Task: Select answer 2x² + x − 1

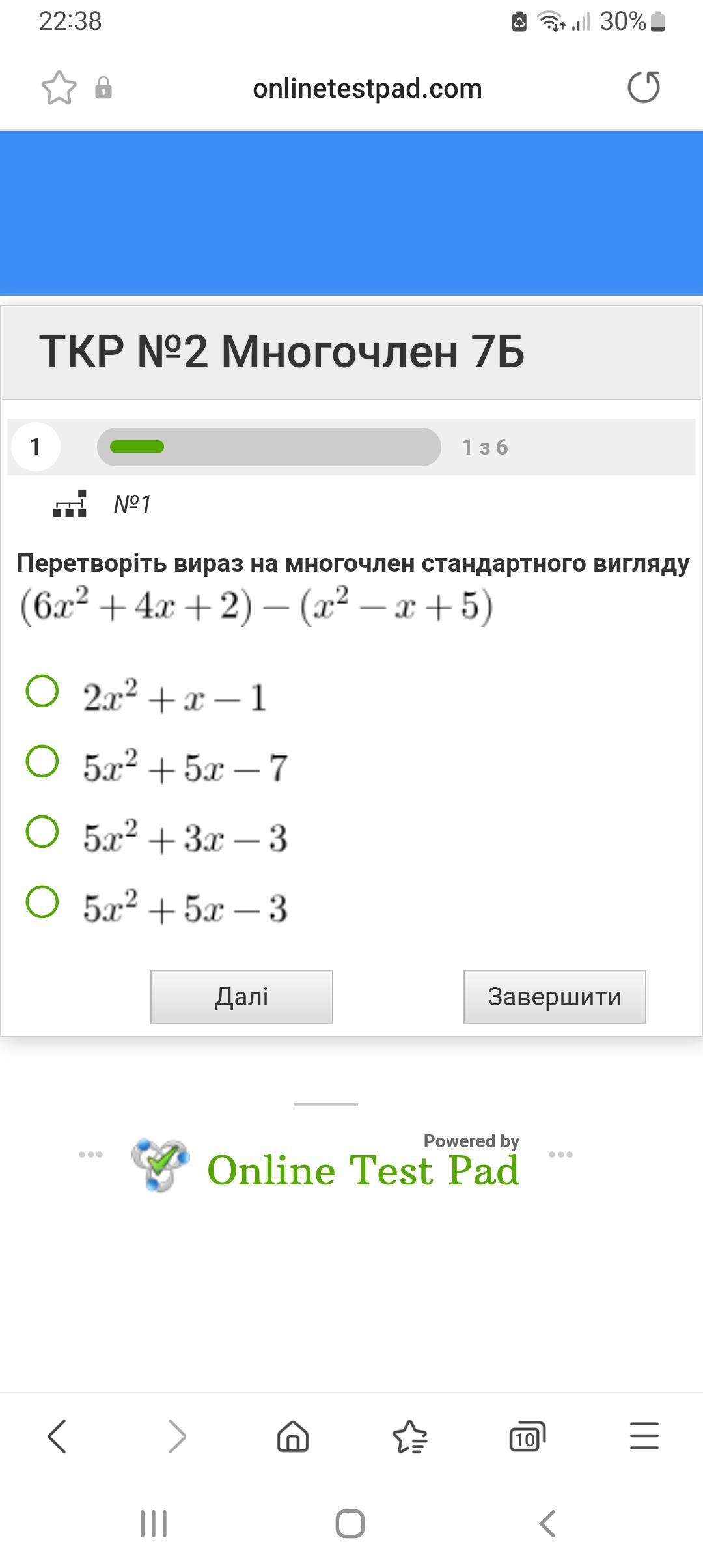Action: tap(42, 691)
